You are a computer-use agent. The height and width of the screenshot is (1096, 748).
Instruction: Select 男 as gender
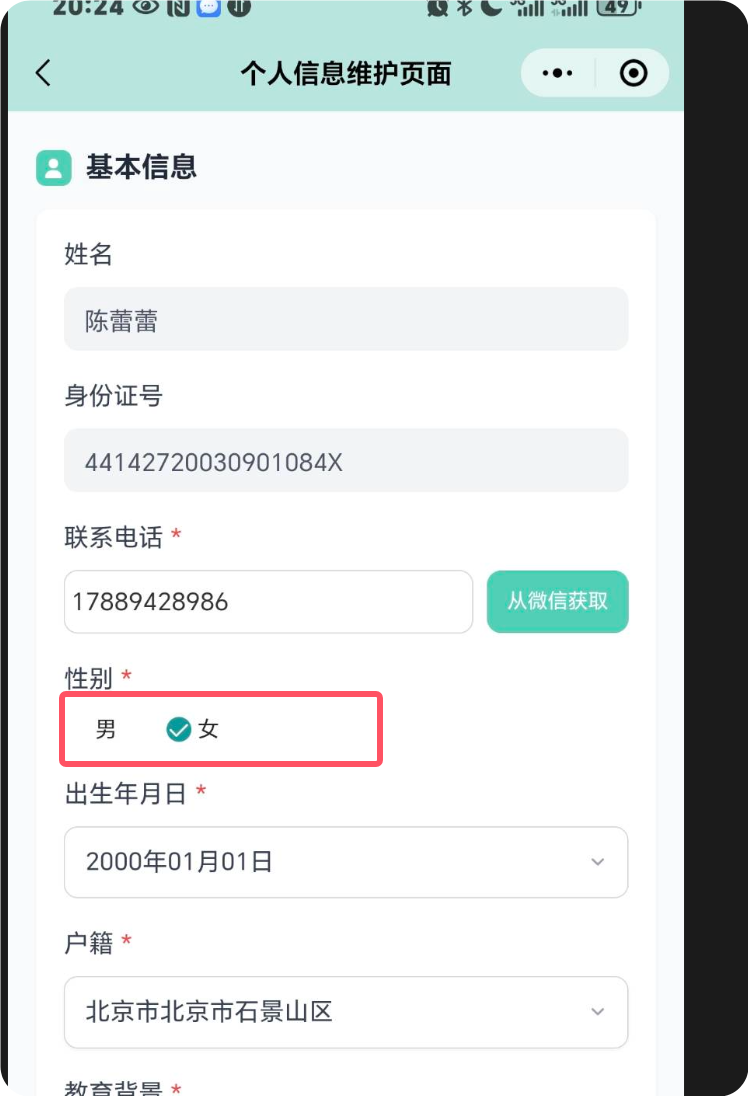coord(105,730)
